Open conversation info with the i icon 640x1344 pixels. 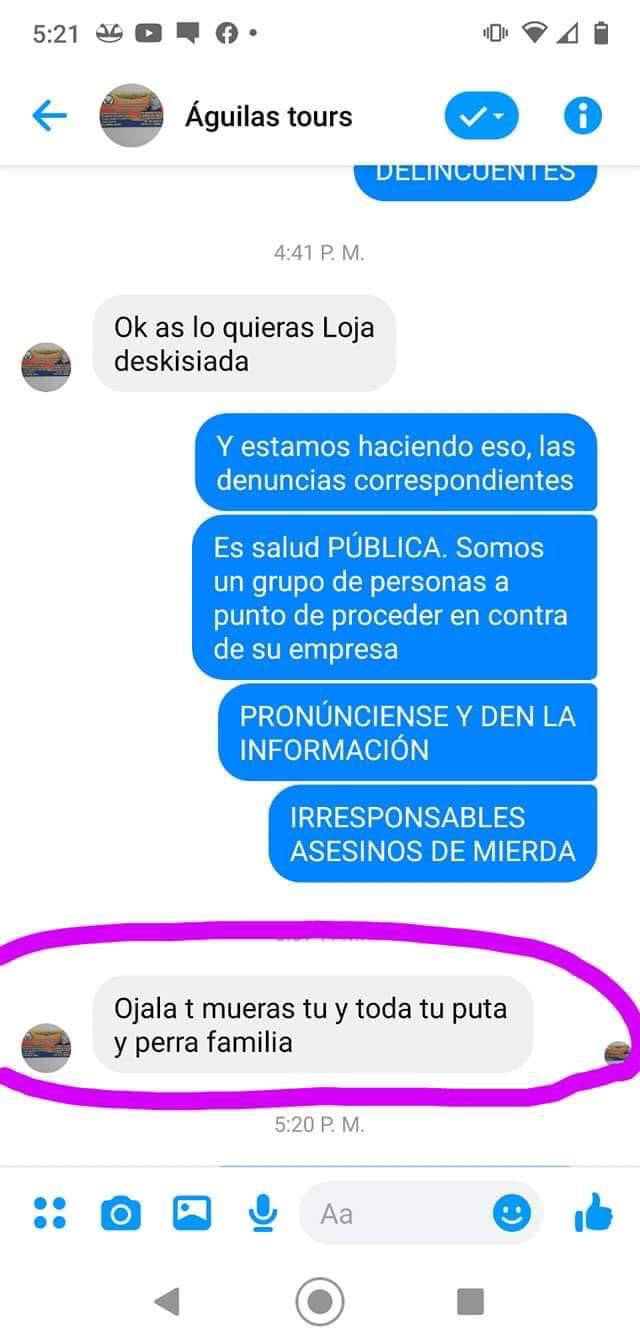pyautogui.click(x=583, y=116)
